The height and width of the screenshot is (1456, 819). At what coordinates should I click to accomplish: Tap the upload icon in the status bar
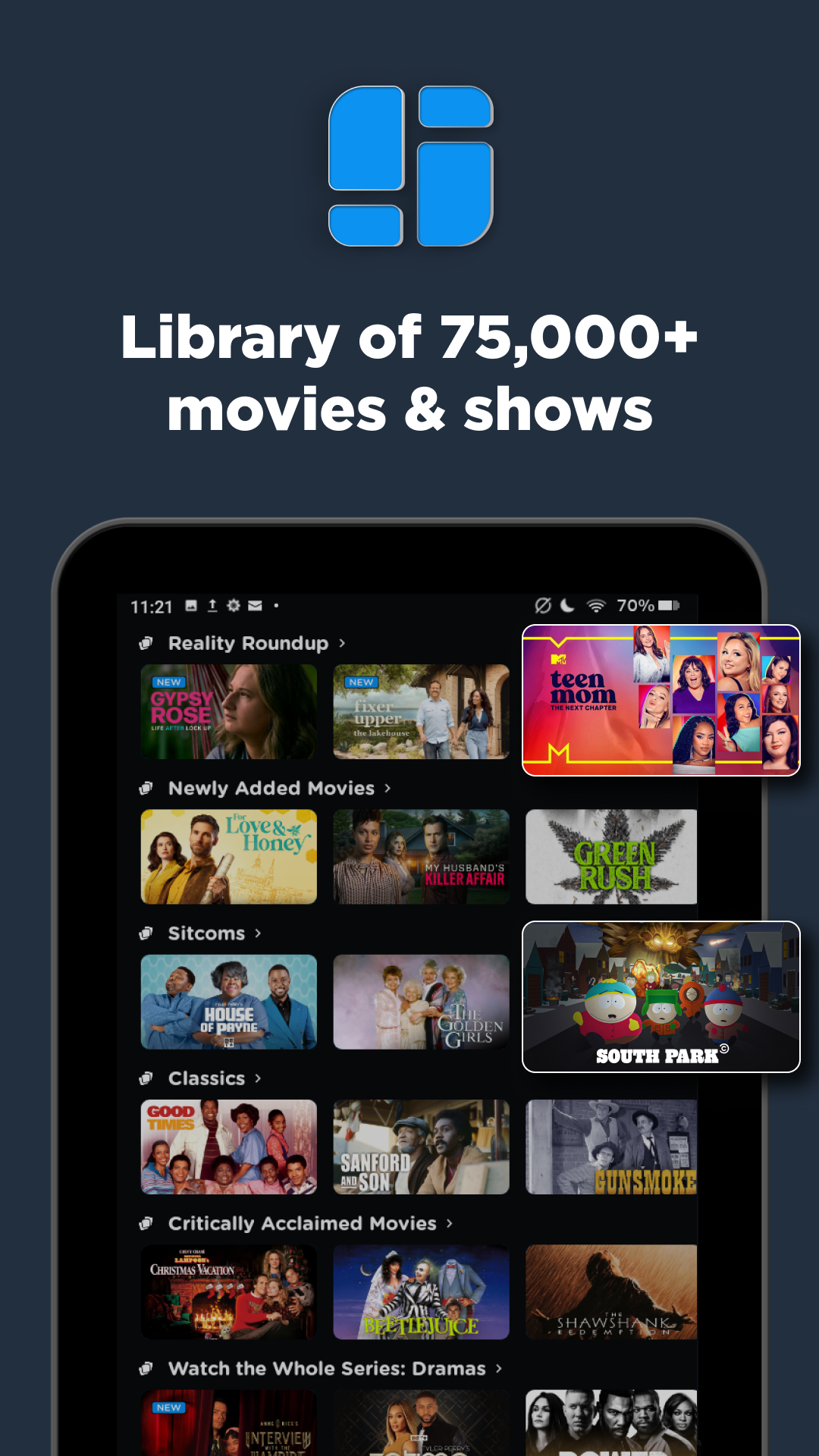tap(211, 607)
